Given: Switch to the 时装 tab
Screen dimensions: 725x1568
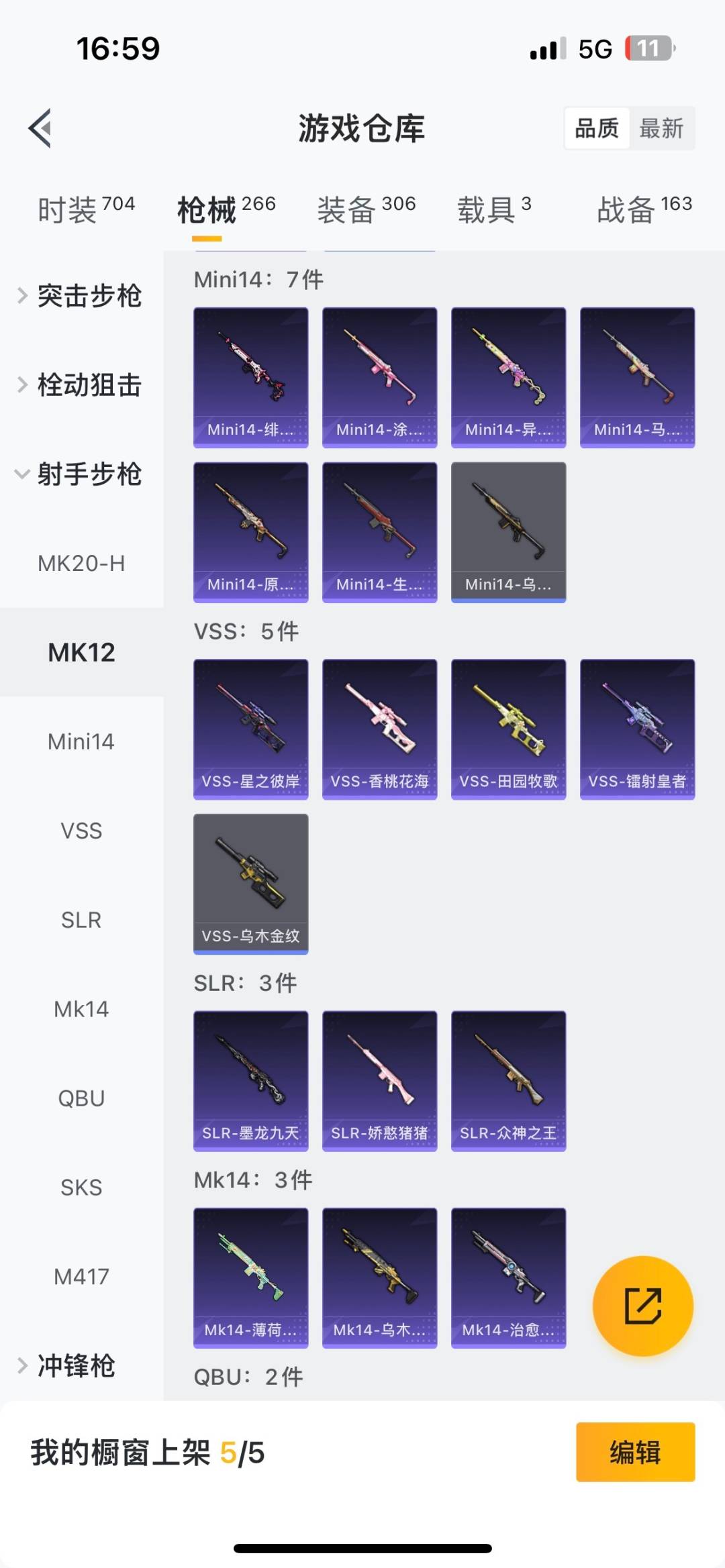Looking at the screenshot, I should click(86, 210).
